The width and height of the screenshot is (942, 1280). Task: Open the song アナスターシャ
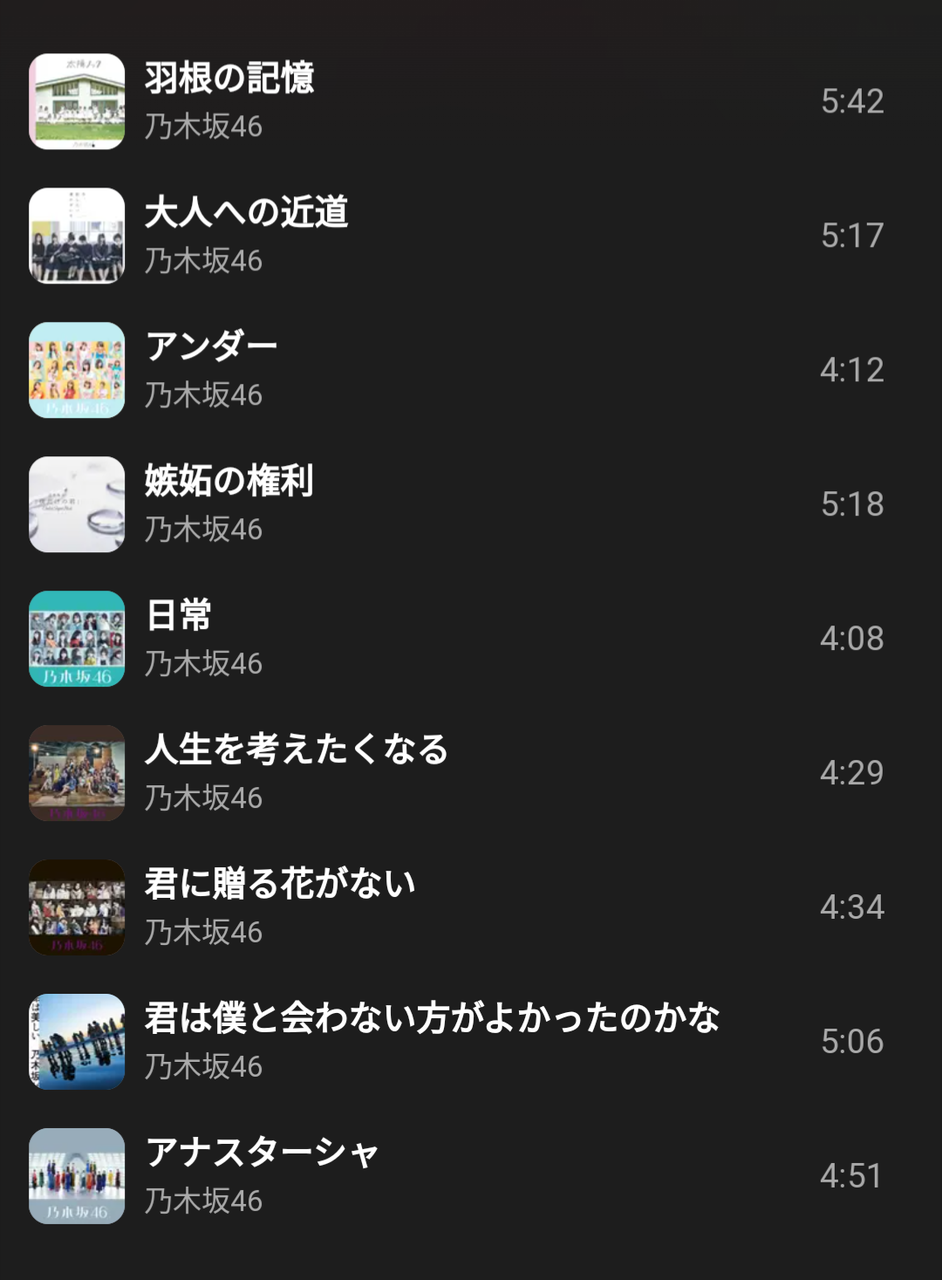point(262,1153)
